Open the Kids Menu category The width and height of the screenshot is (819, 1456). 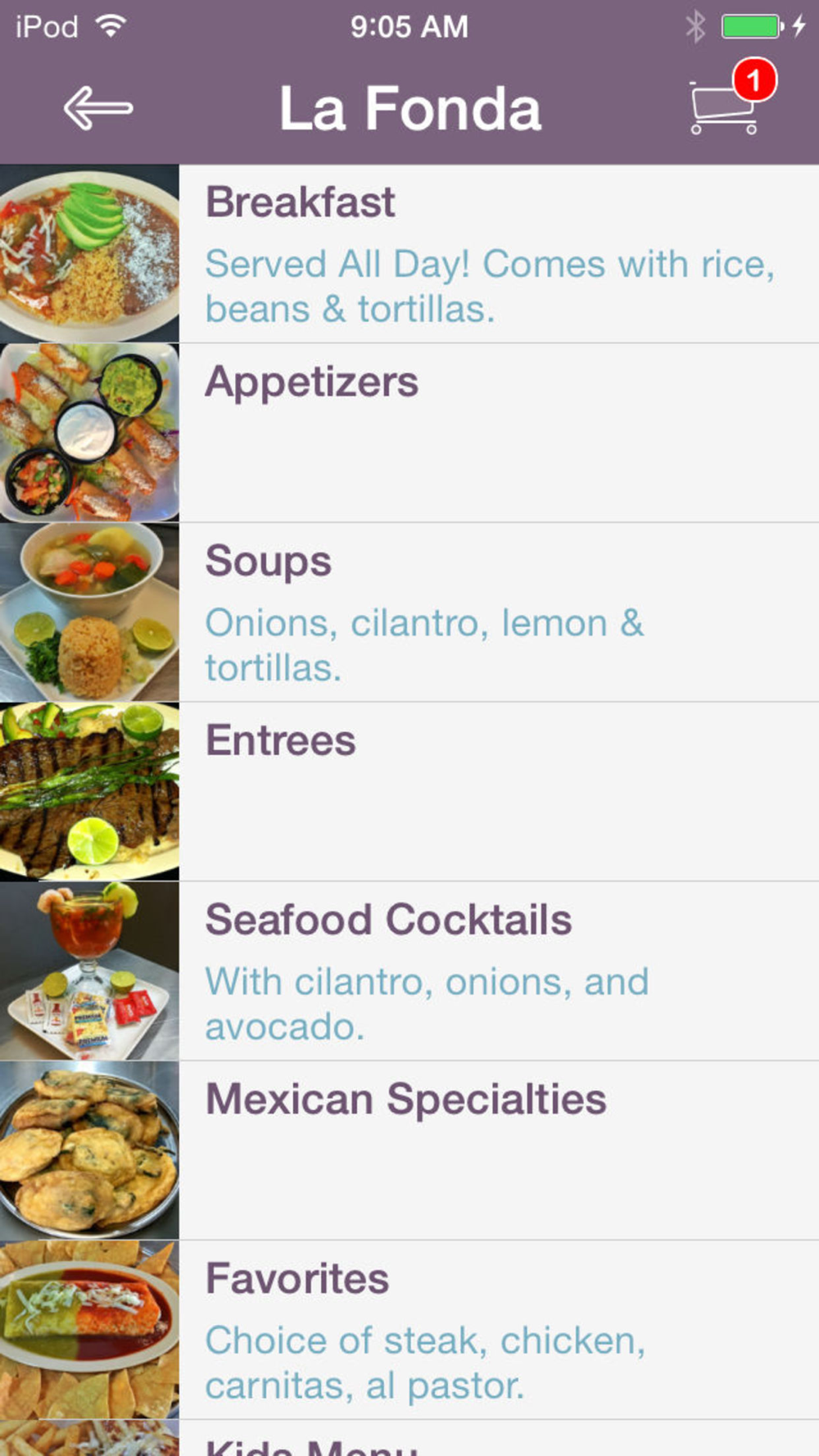tap(409, 1439)
